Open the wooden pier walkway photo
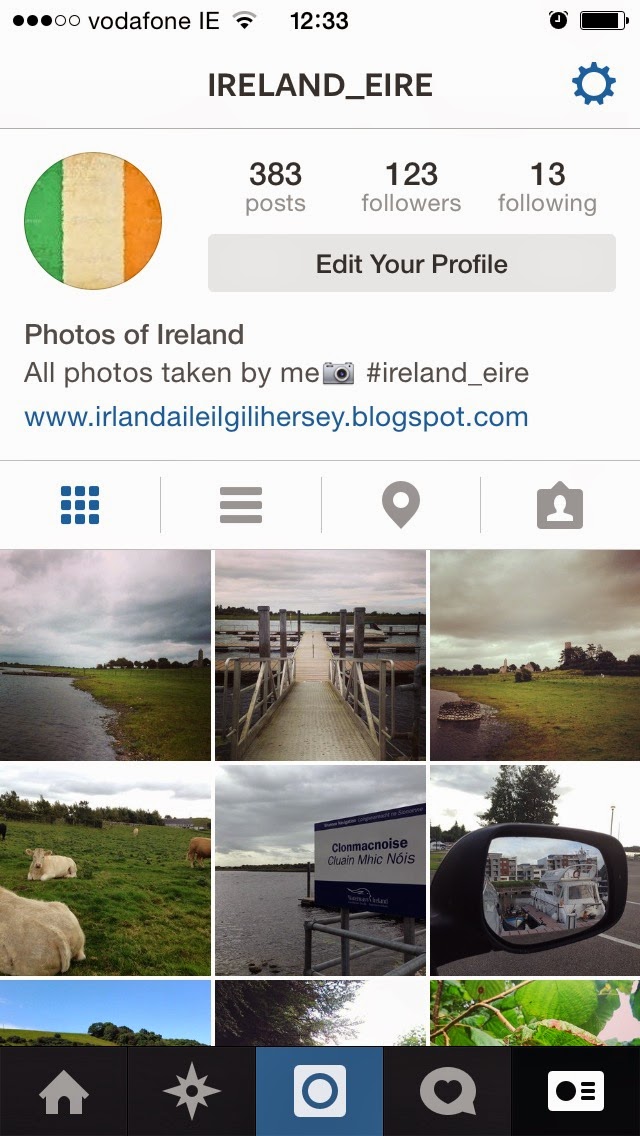This screenshot has width=640, height=1136. (320, 655)
